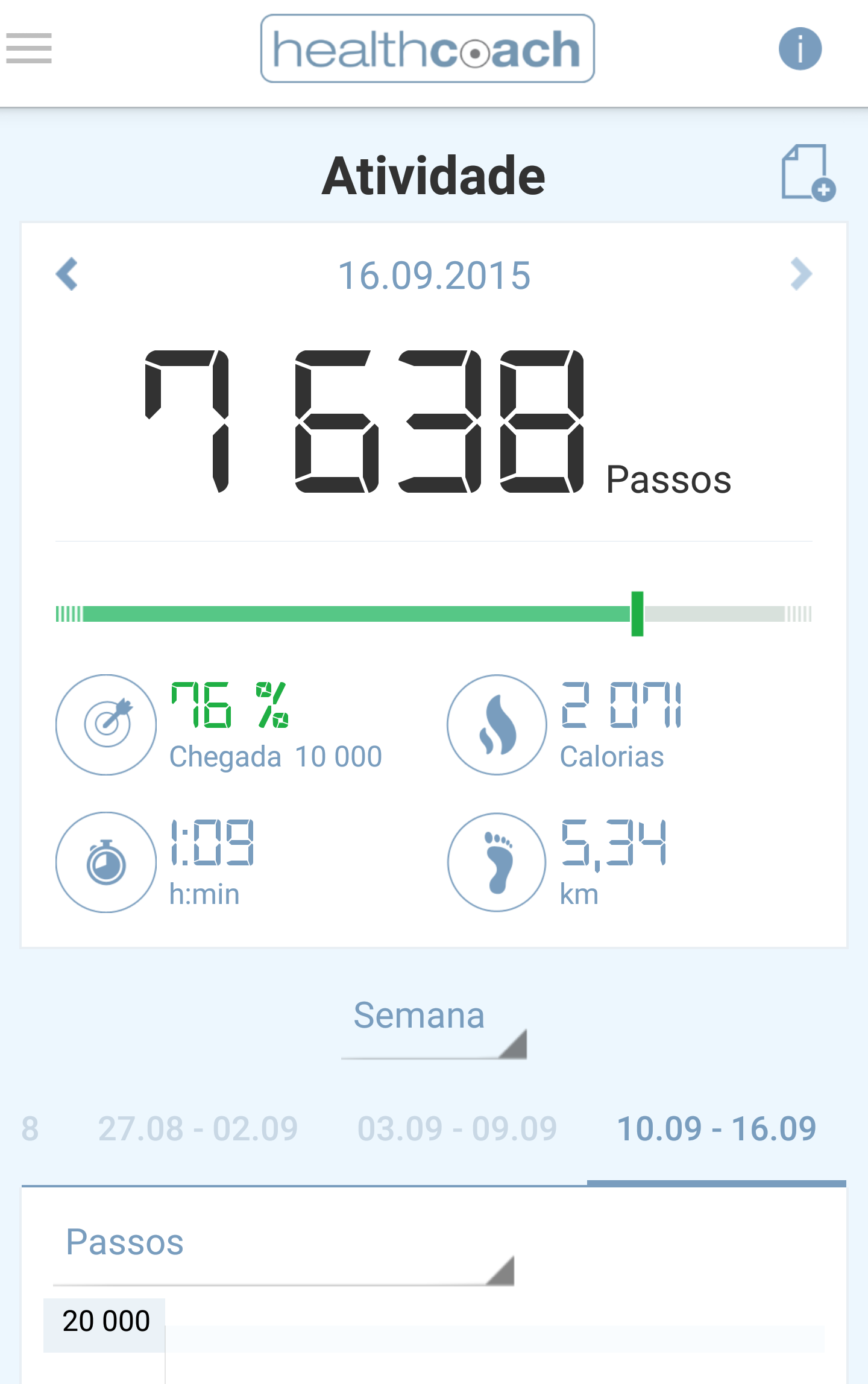Add a new activity entry
868x1384 pixels.
pos(808,173)
